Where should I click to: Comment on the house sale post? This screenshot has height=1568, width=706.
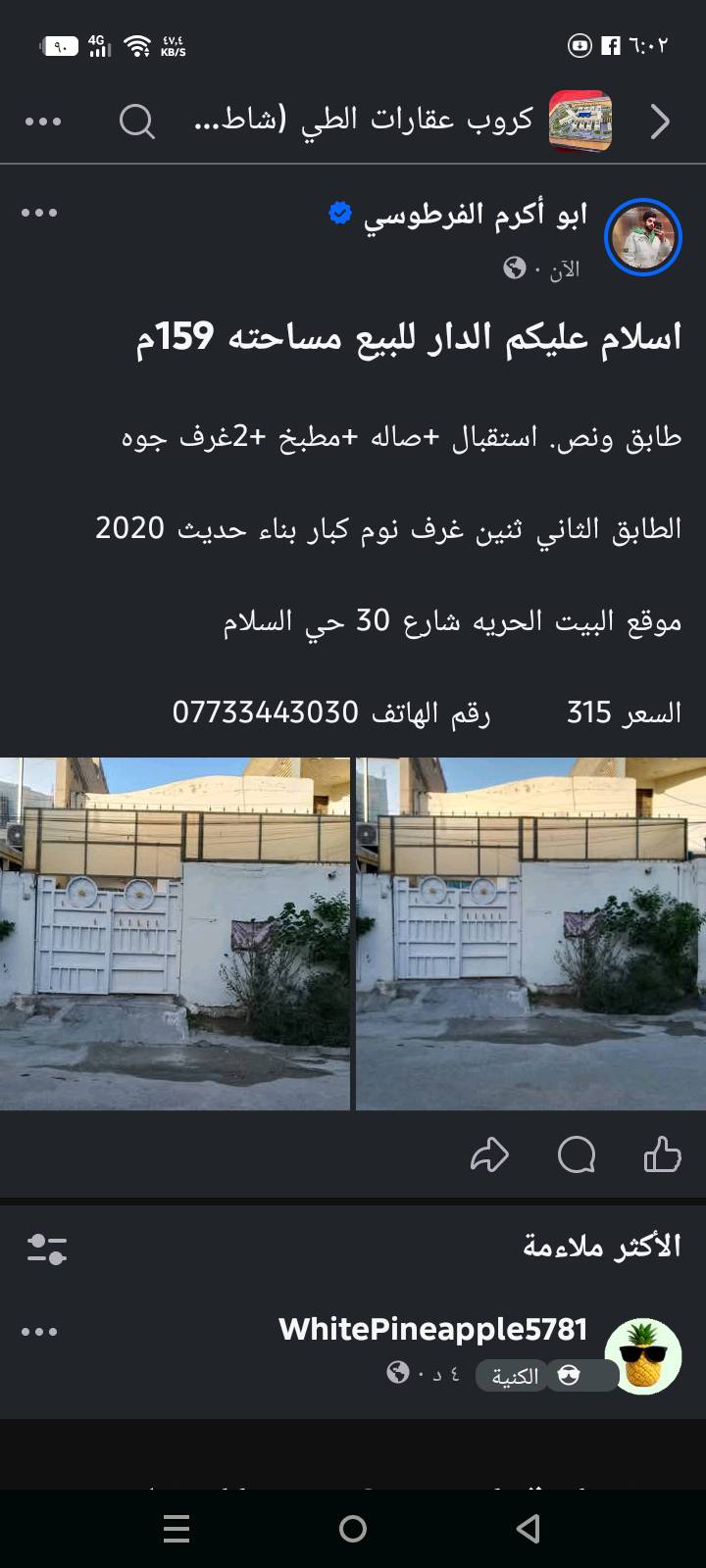coord(577,1154)
